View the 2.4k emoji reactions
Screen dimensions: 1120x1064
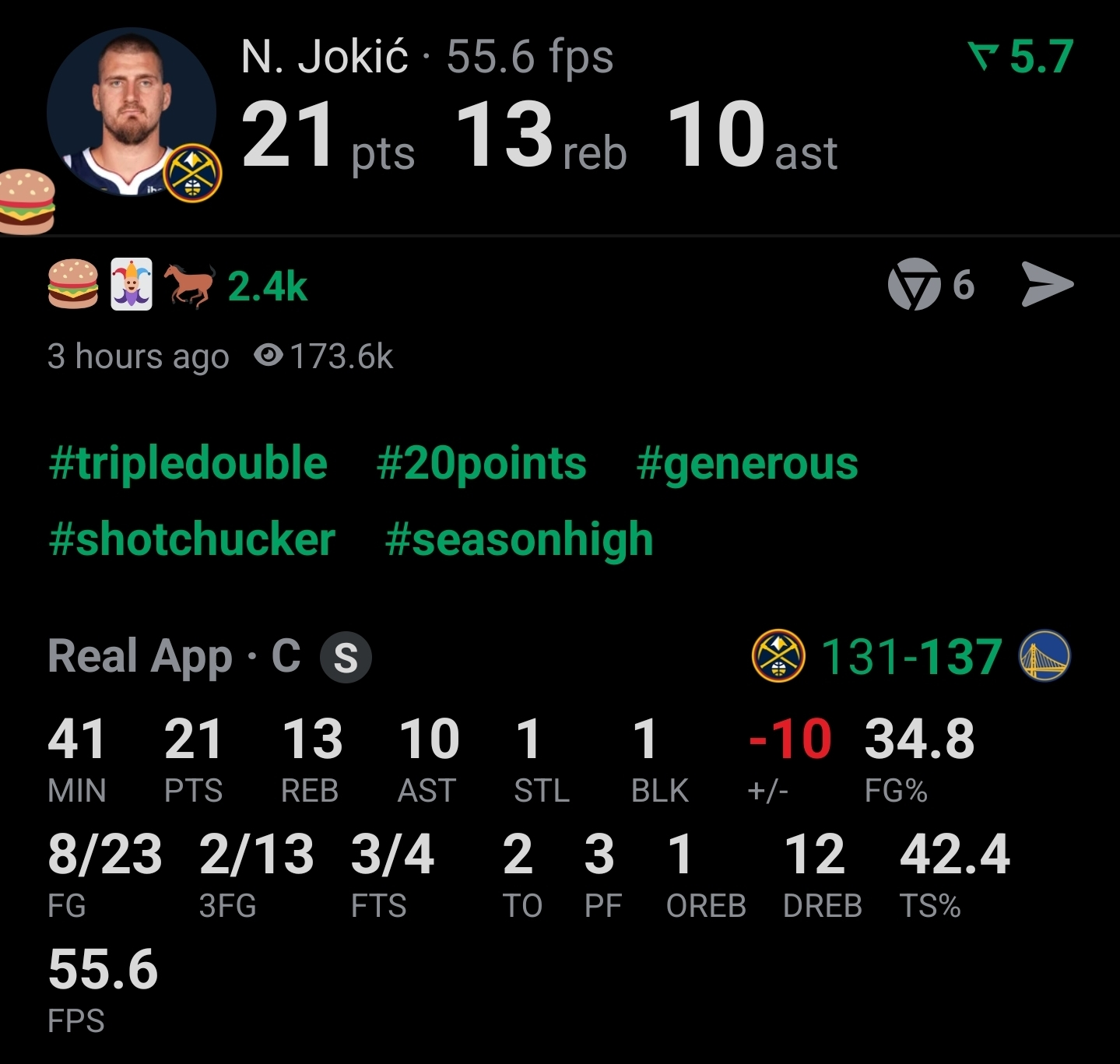click(x=177, y=286)
